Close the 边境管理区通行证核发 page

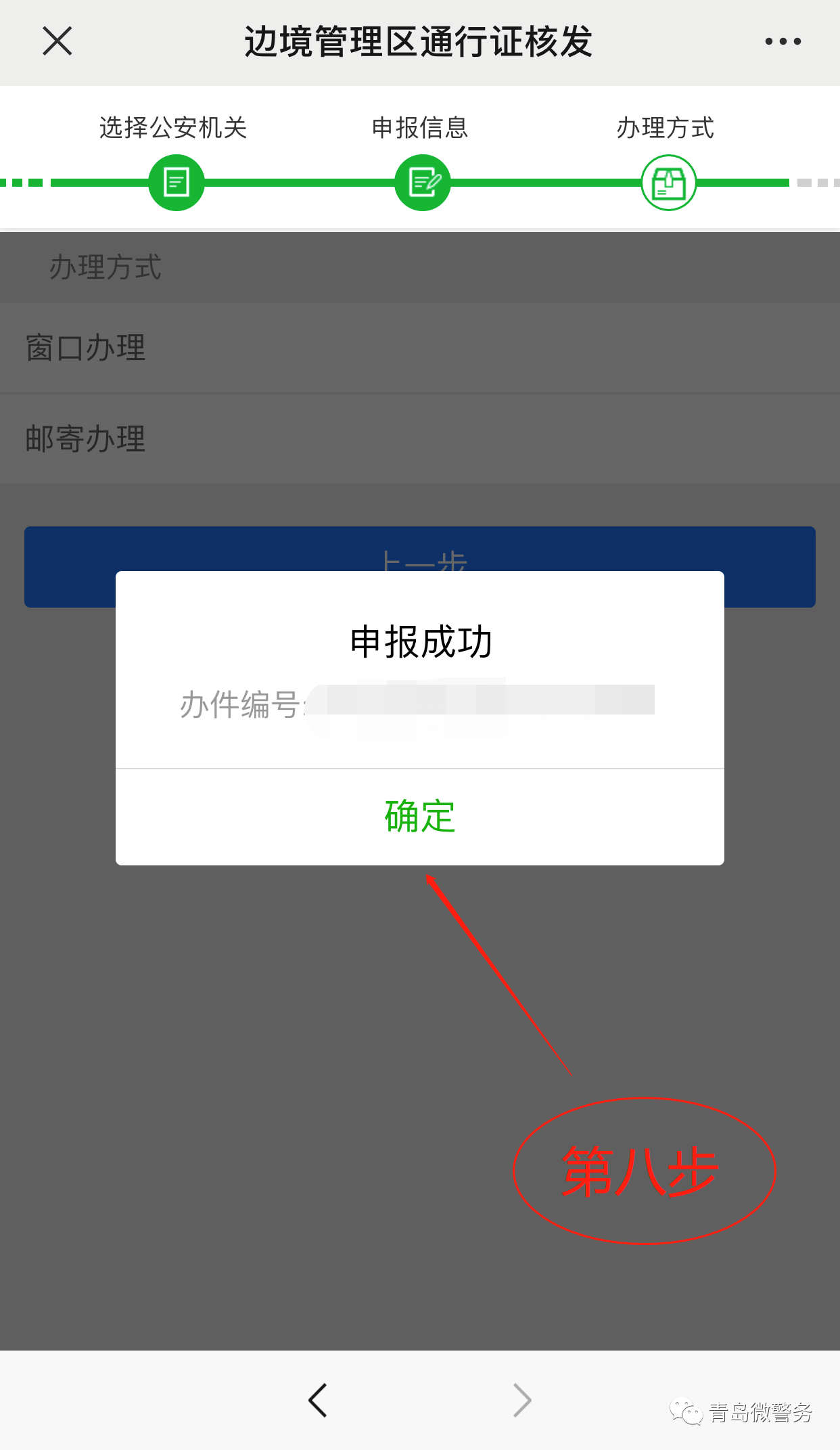57,41
